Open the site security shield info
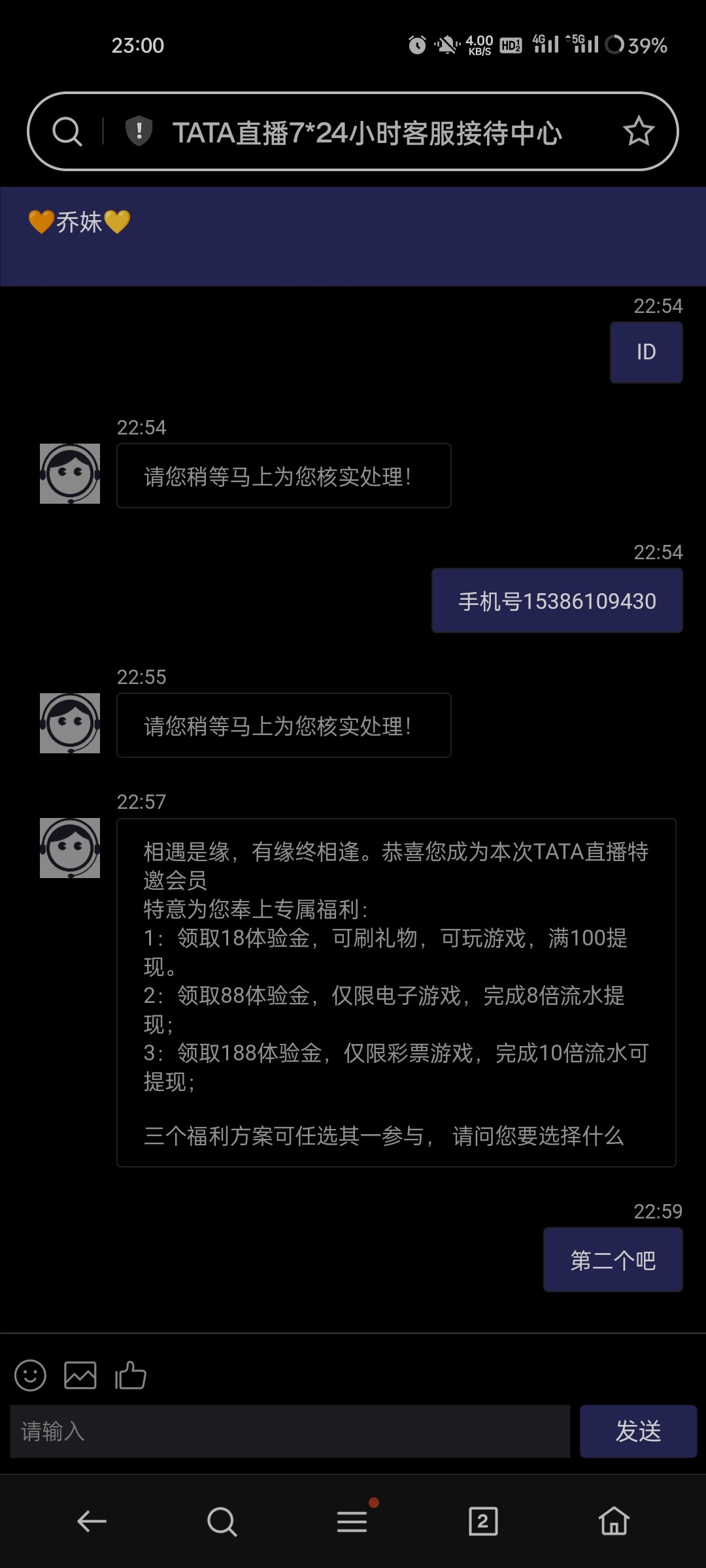 tap(139, 131)
